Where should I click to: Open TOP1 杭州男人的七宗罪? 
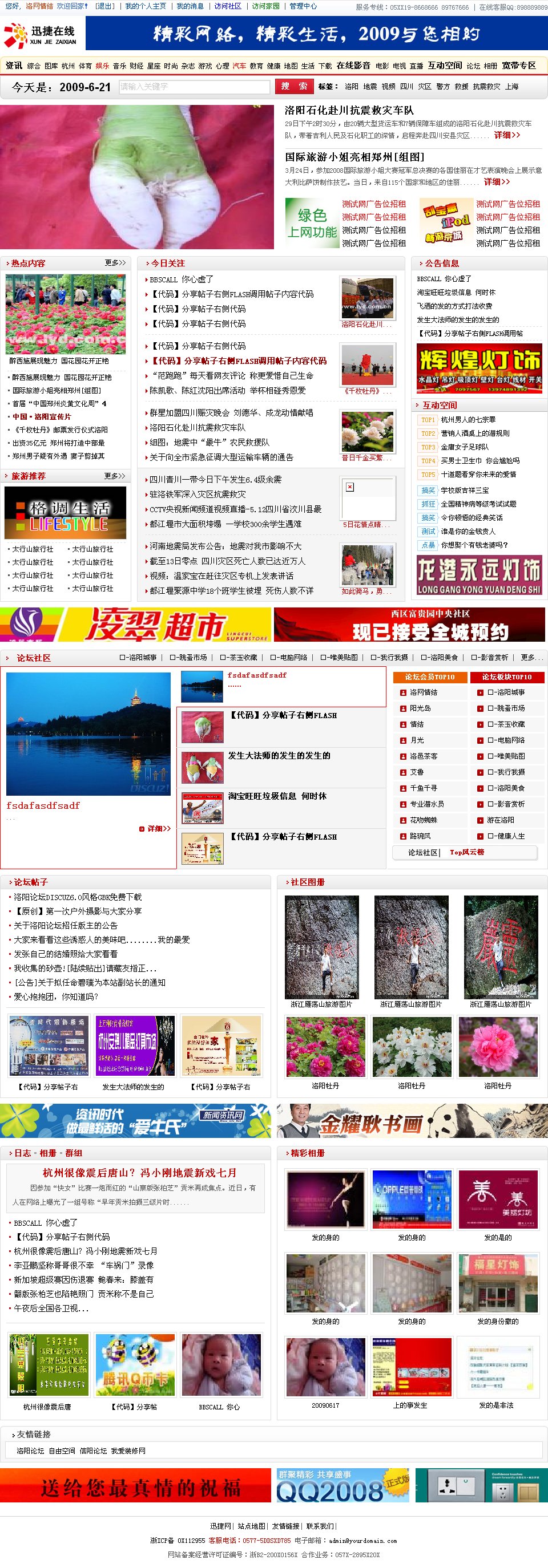click(468, 420)
